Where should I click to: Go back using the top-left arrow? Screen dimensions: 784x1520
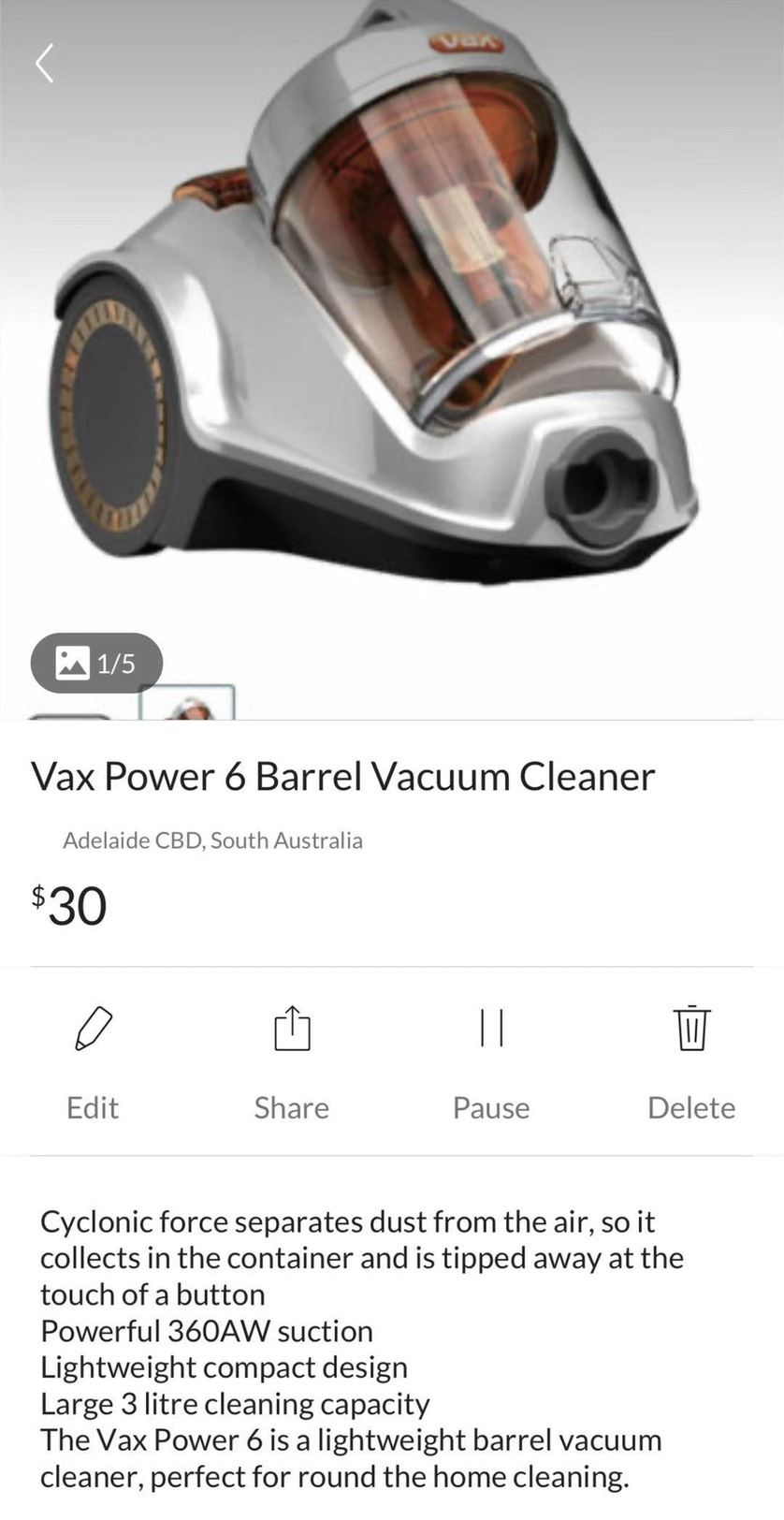click(x=44, y=63)
